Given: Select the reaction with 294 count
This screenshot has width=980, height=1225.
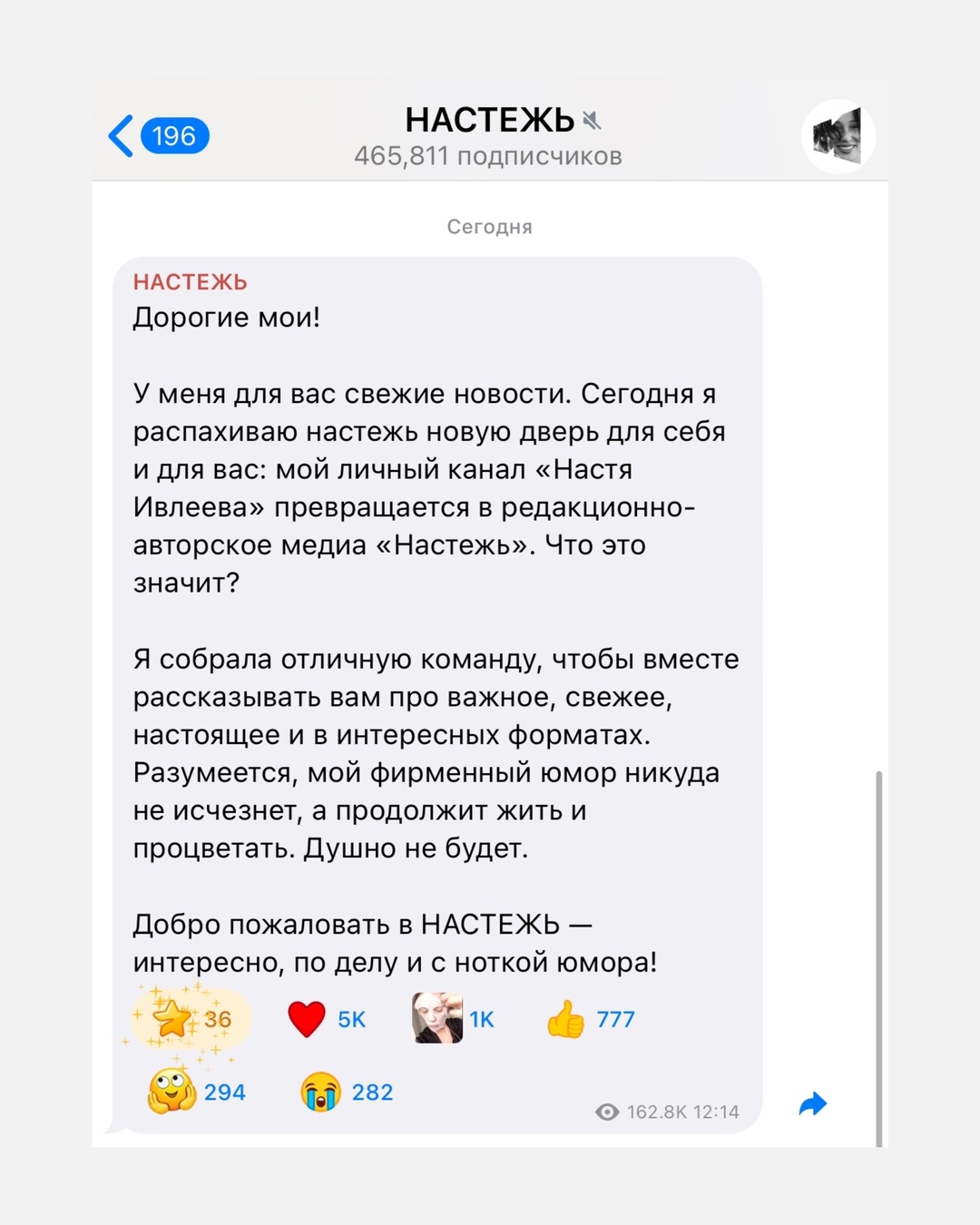Looking at the screenshot, I should pyautogui.click(x=195, y=1092).
